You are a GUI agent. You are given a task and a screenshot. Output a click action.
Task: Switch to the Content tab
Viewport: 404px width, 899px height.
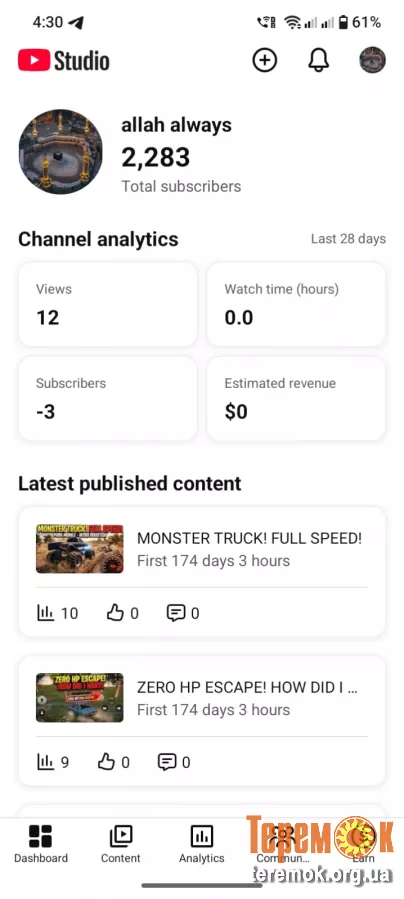(121, 844)
